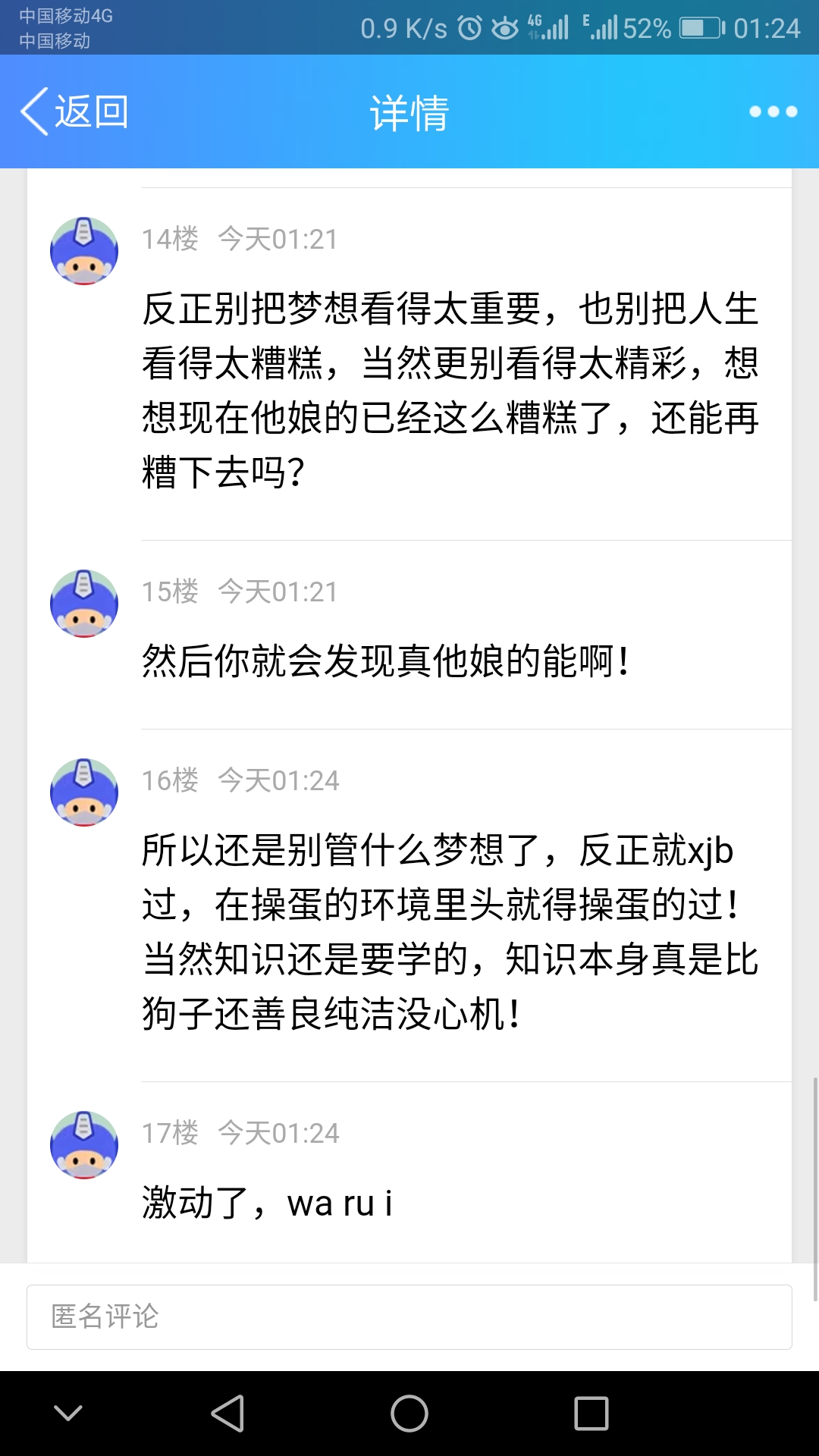Select the 17楼 comment 激动了
The height and width of the screenshot is (1456, 819).
pyautogui.click(x=267, y=1203)
